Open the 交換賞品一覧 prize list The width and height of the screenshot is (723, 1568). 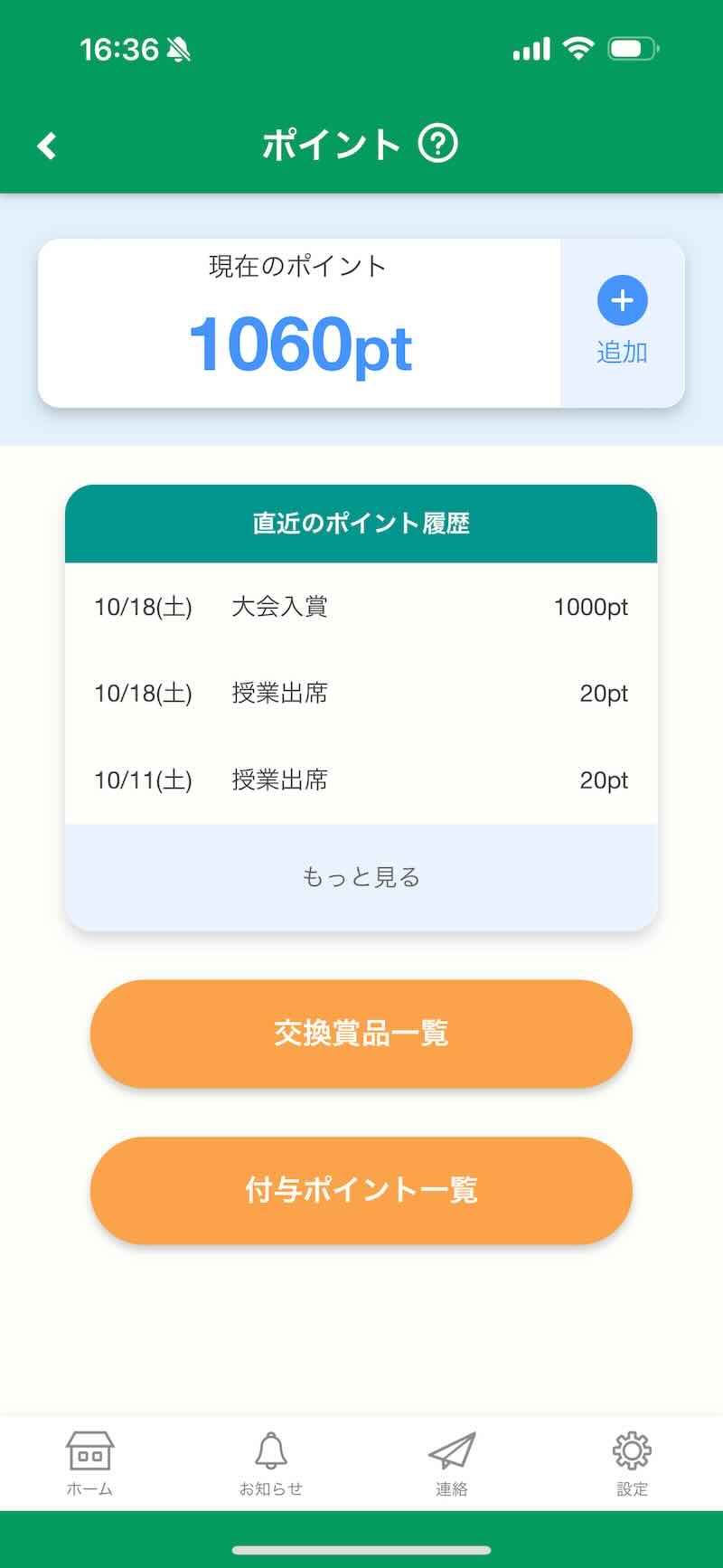361,1034
